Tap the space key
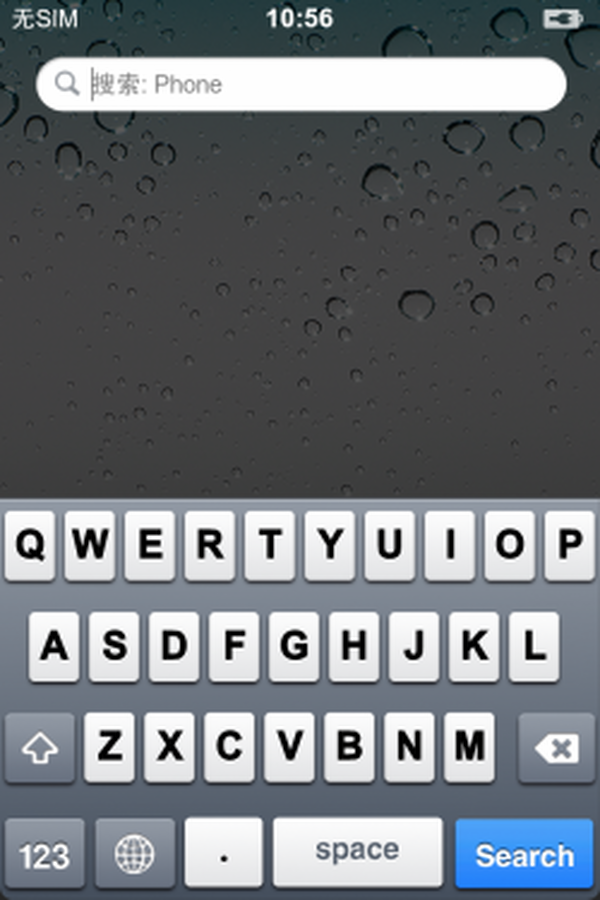The image size is (600, 900). [357, 852]
